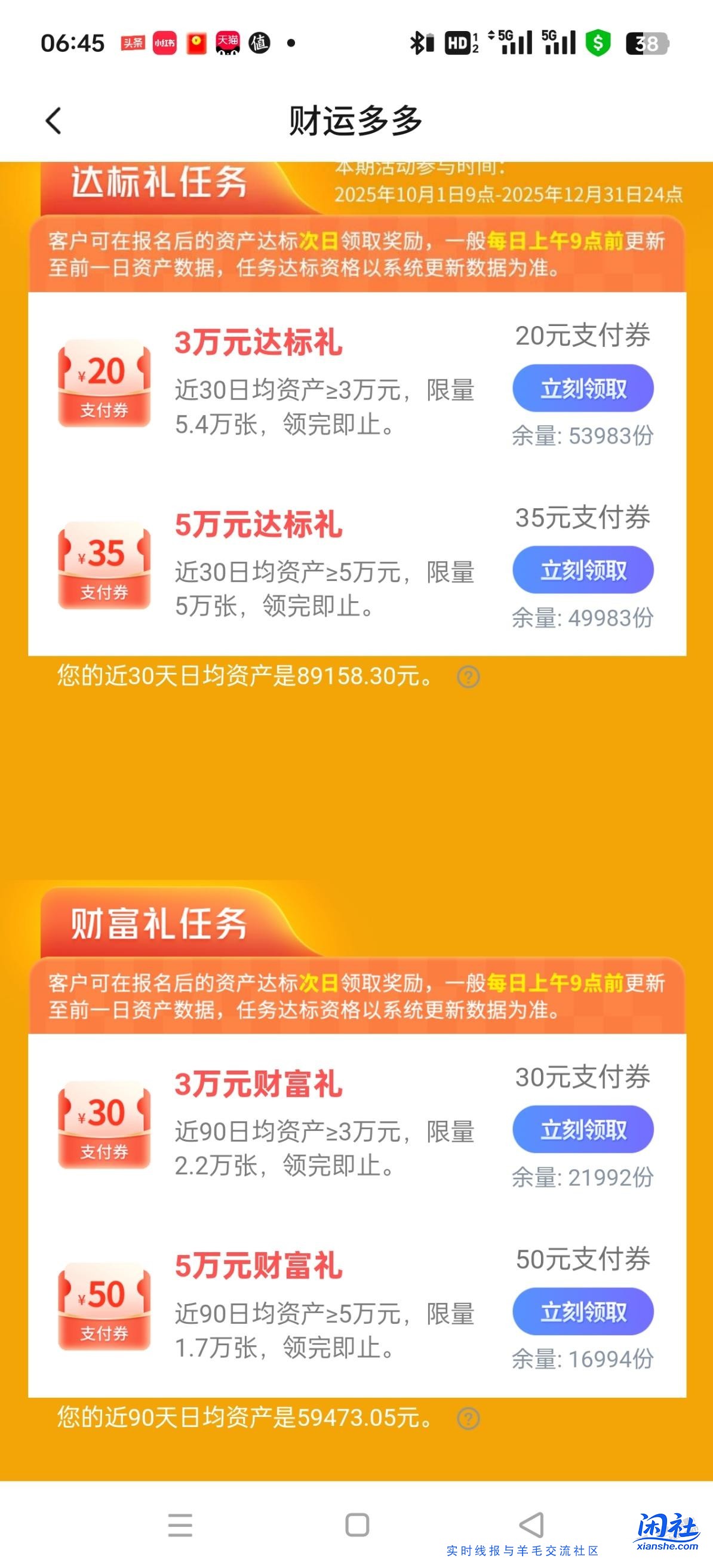
Task: Tap the green shield security icon in status bar
Action: pos(598,42)
